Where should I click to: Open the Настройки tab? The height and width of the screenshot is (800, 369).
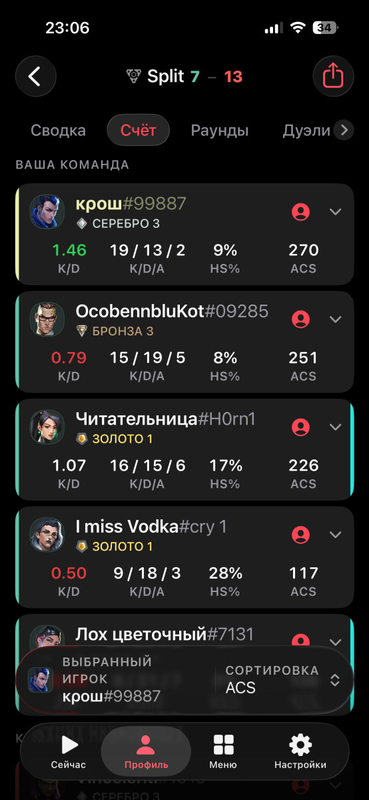point(300,752)
